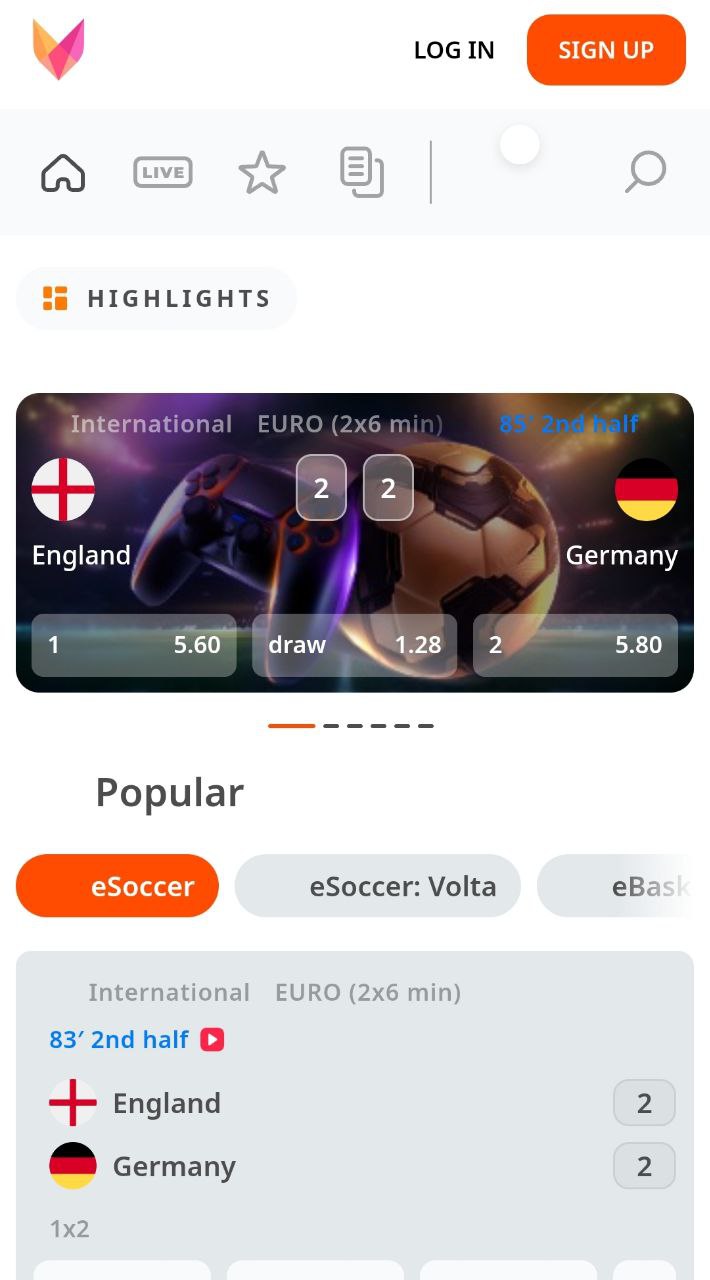Open the England vs Germany match card

[355, 1115]
